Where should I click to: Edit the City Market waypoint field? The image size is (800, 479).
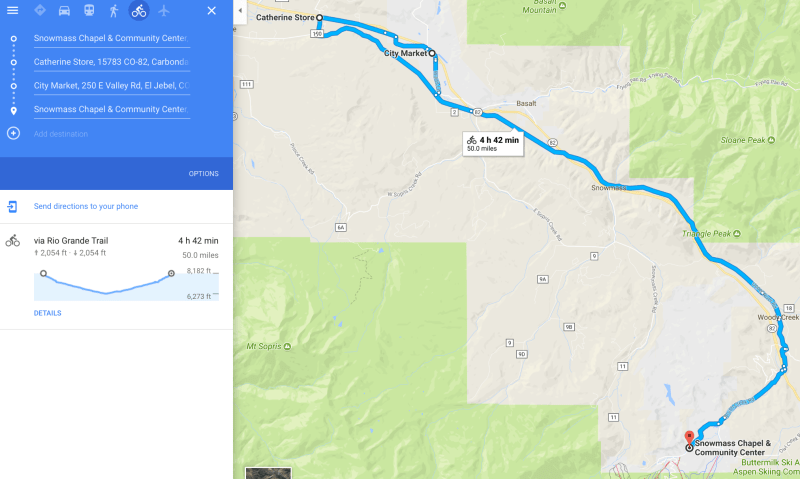[112, 86]
